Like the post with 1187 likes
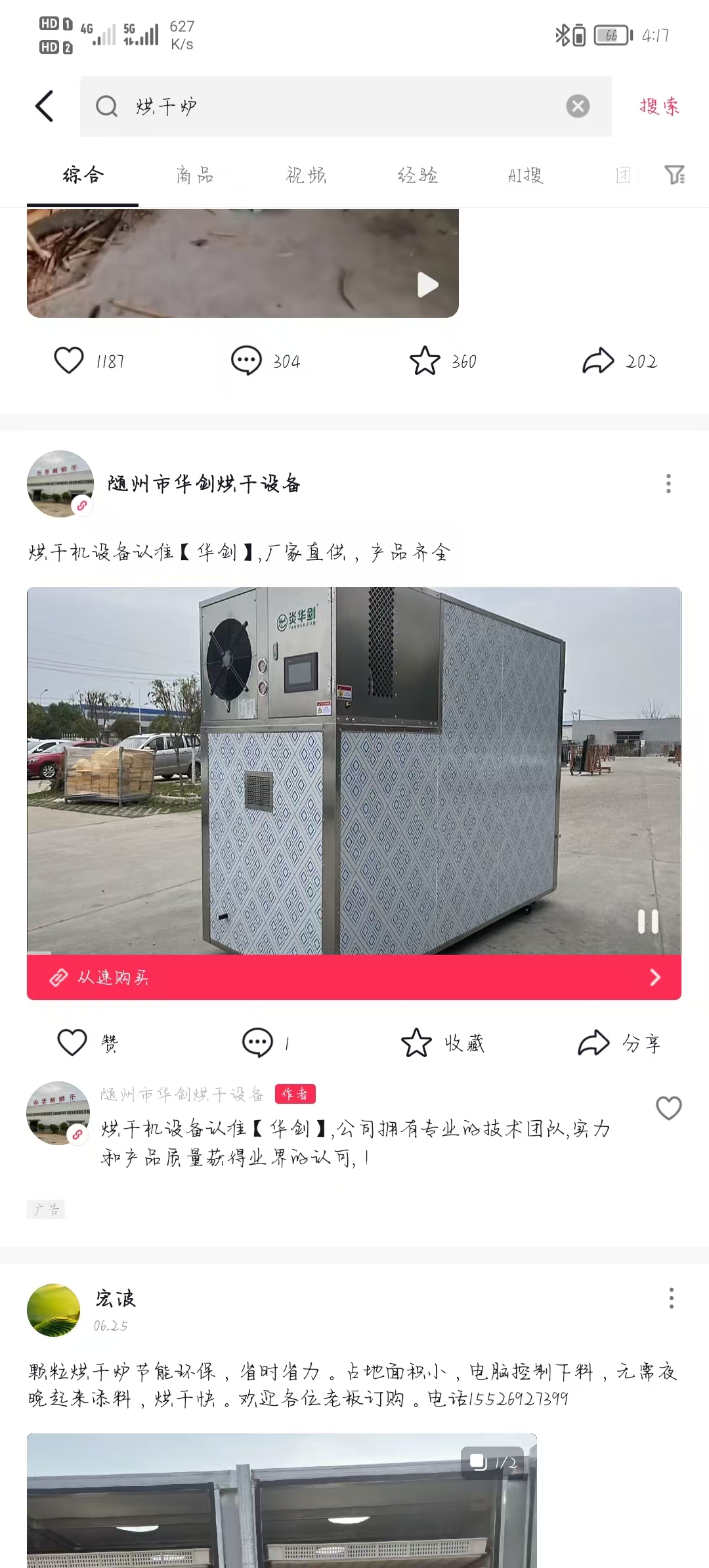 pyautogui.click(x=69, y=361)
